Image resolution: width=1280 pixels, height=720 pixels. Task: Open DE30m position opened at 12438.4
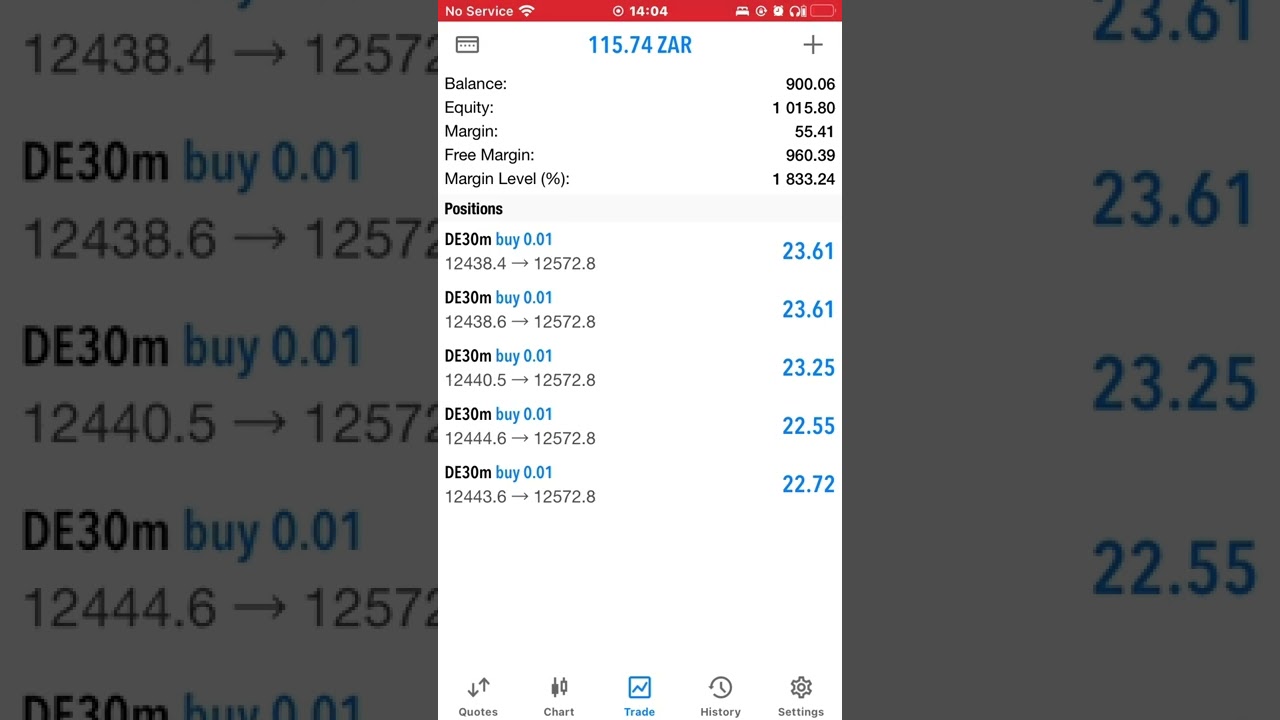(639, 252)
